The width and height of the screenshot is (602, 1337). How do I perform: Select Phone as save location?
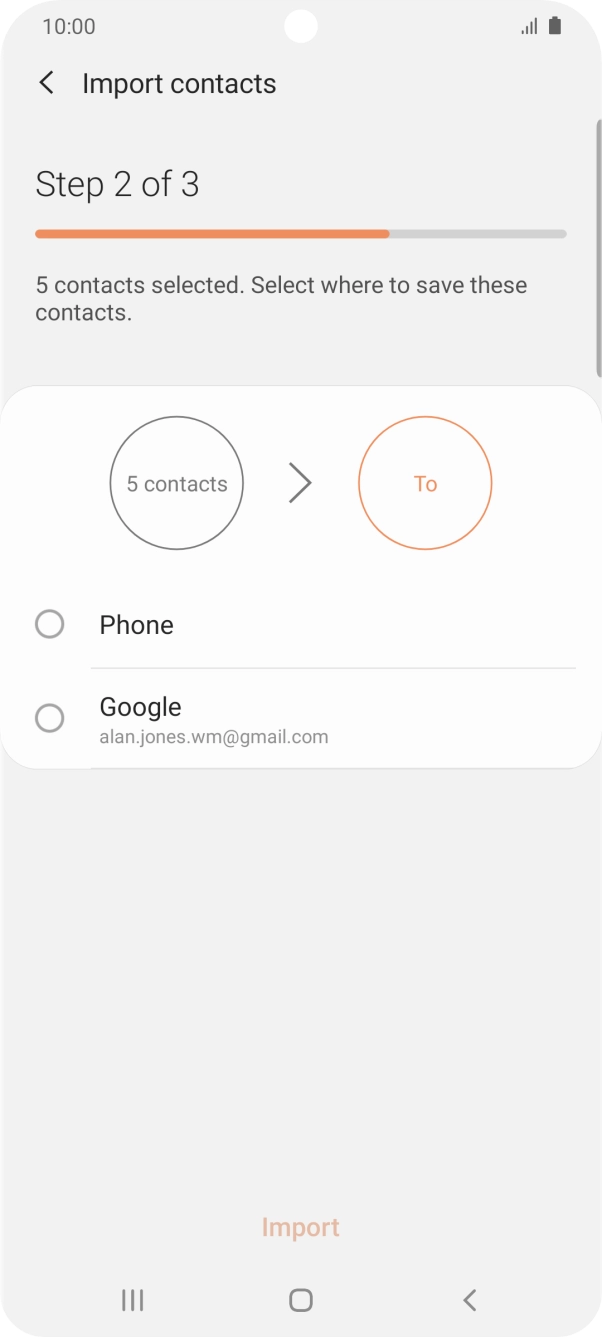tap(50, 625)
